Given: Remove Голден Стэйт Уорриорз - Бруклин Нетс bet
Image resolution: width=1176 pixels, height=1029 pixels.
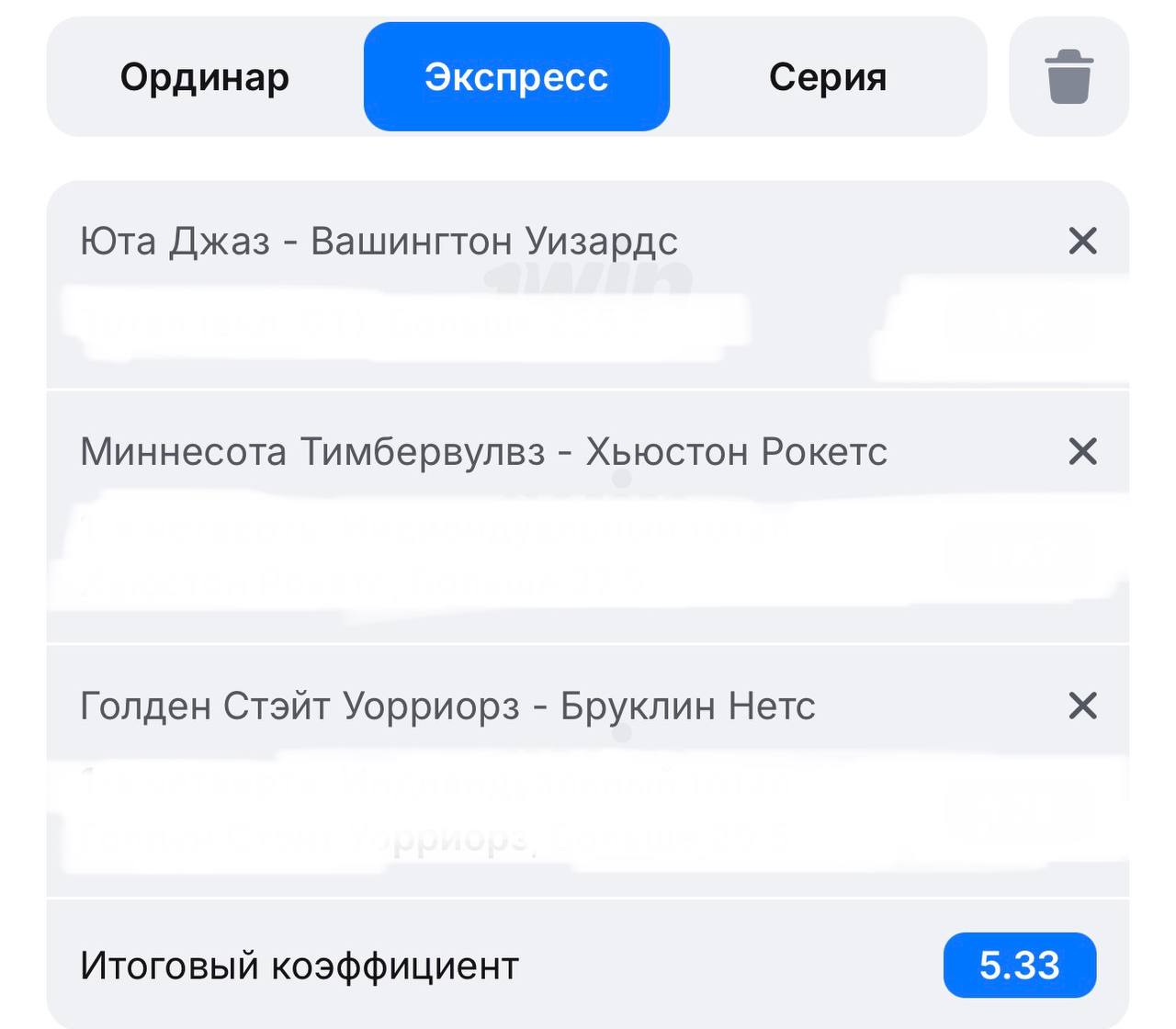Looking at the screenshot, I should [x=1083, y=706].
